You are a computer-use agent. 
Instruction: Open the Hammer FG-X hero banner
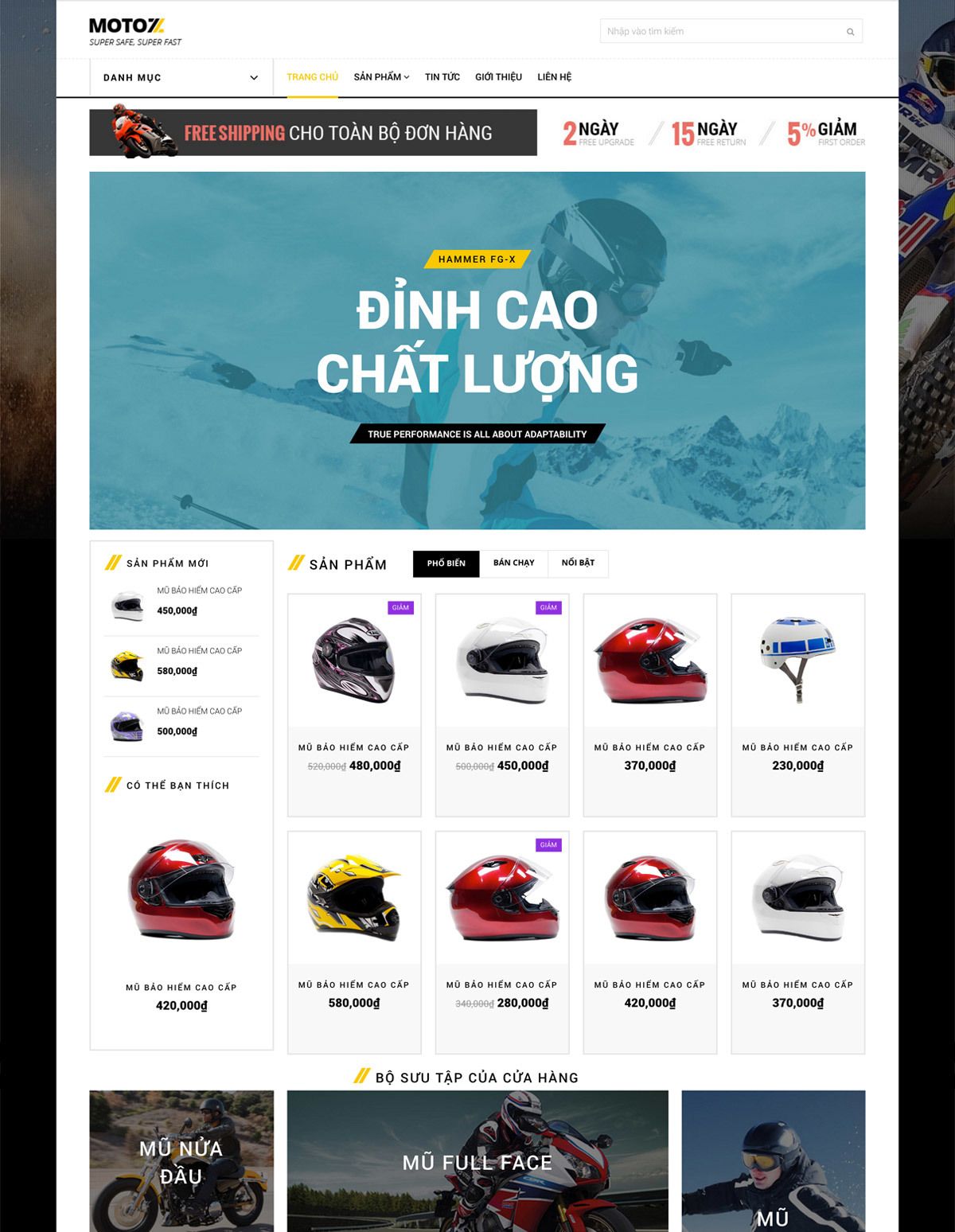tap(477, 350)
